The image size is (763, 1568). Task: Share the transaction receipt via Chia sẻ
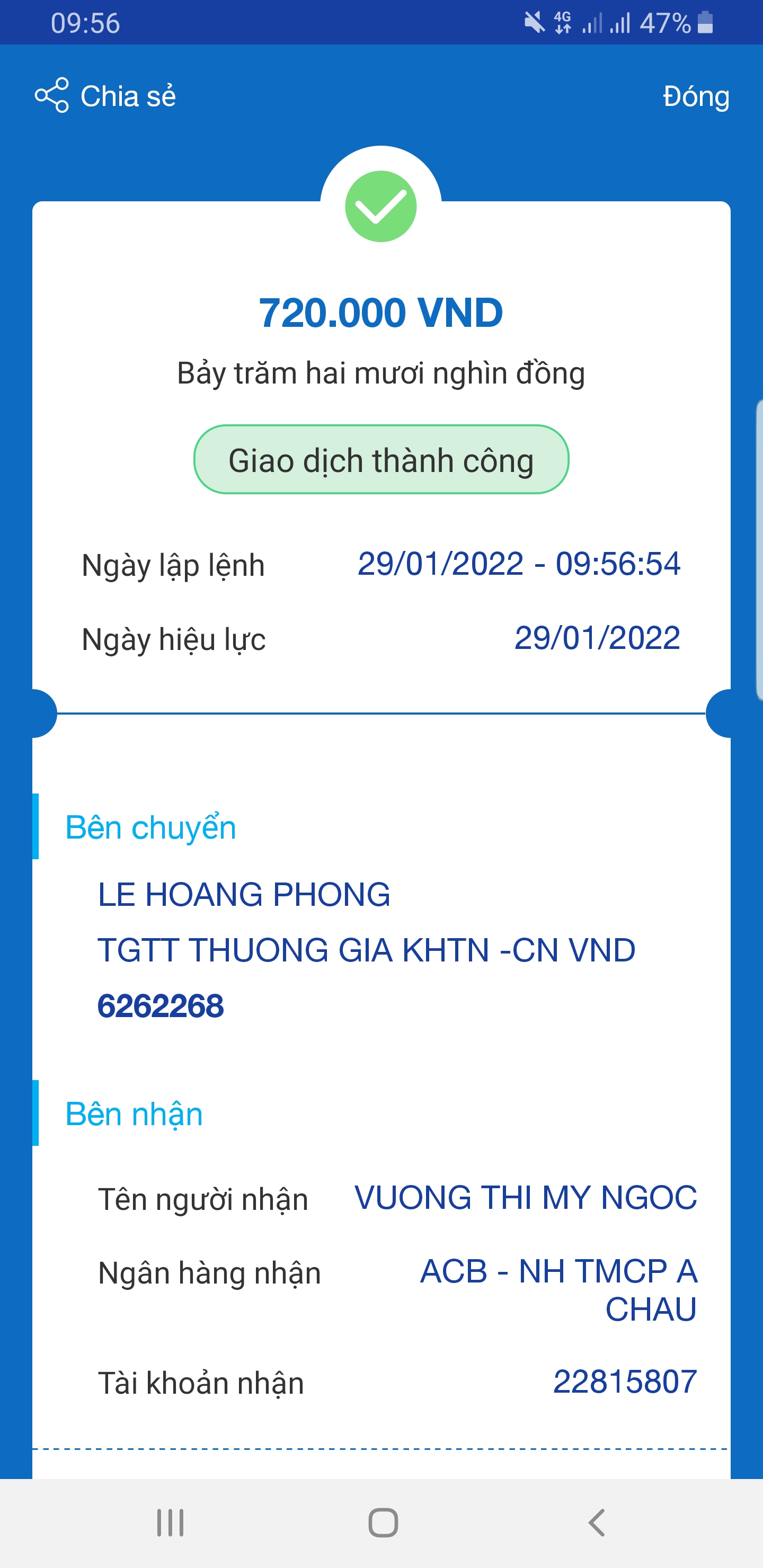(x=105, y=95)
